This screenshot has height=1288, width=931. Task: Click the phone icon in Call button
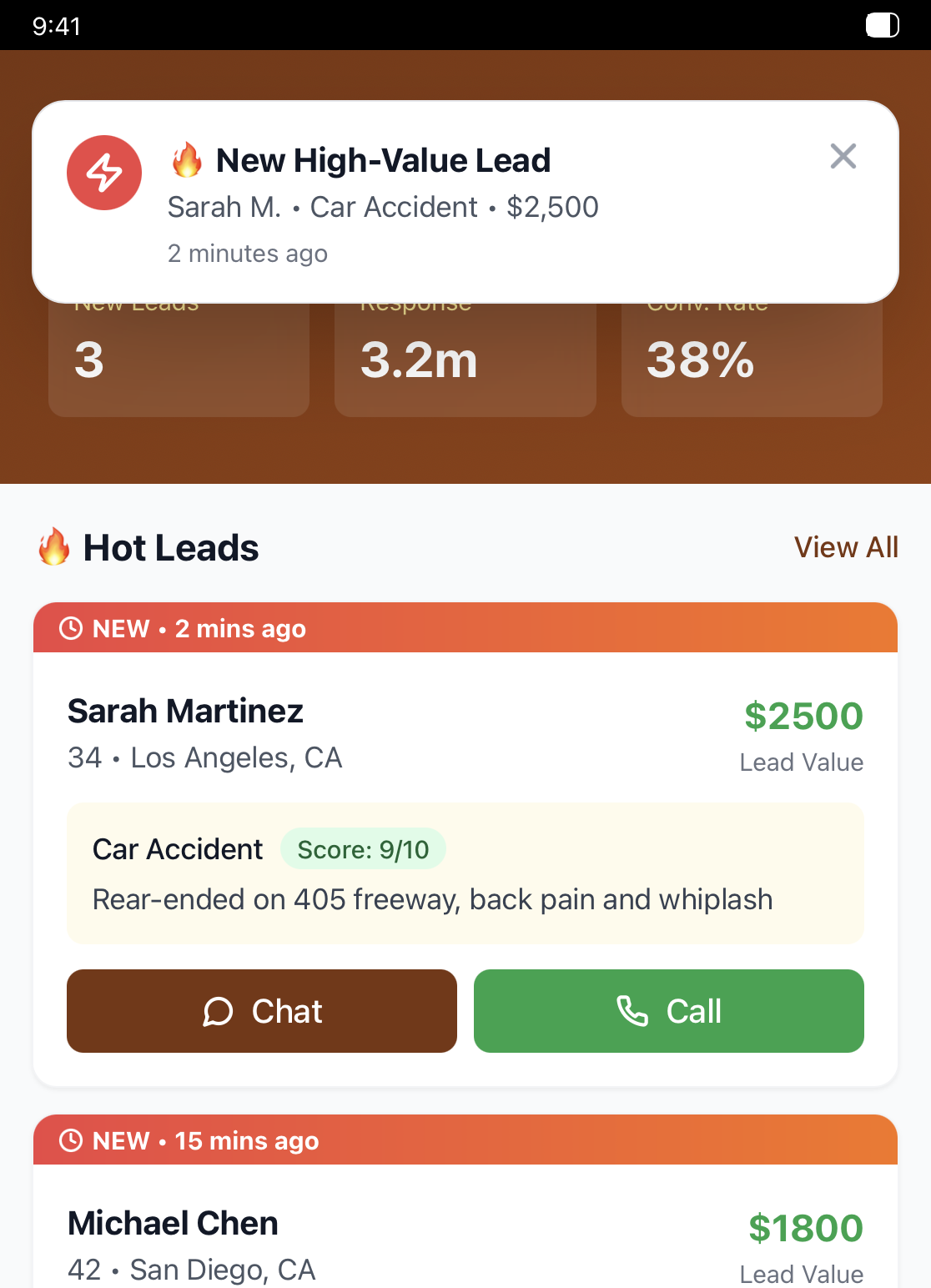[632, 1011]
